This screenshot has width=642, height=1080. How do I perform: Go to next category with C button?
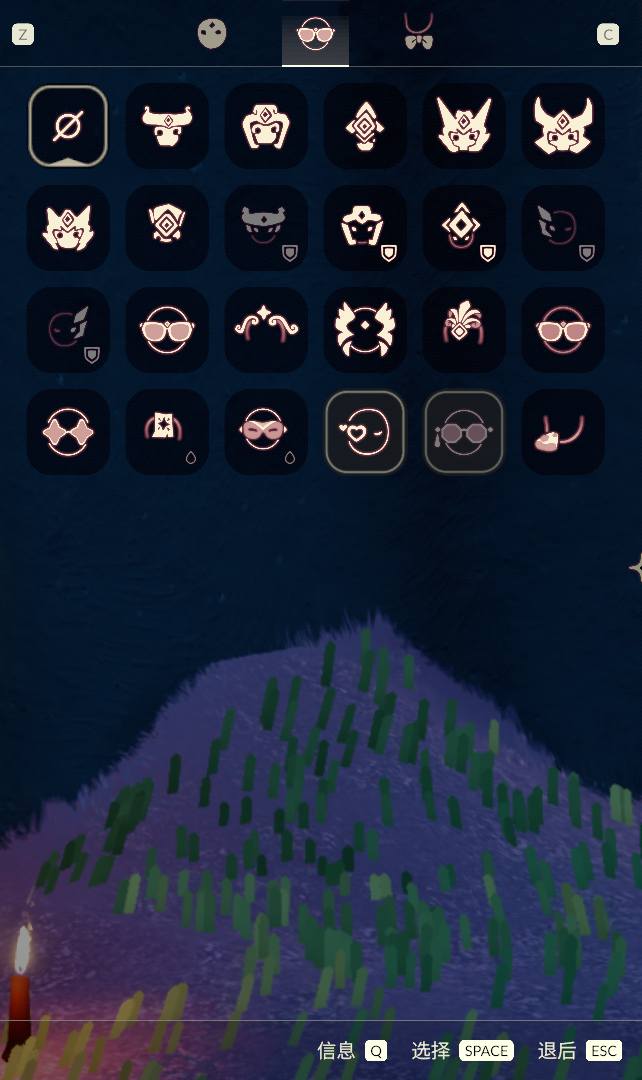click(608, 35)
